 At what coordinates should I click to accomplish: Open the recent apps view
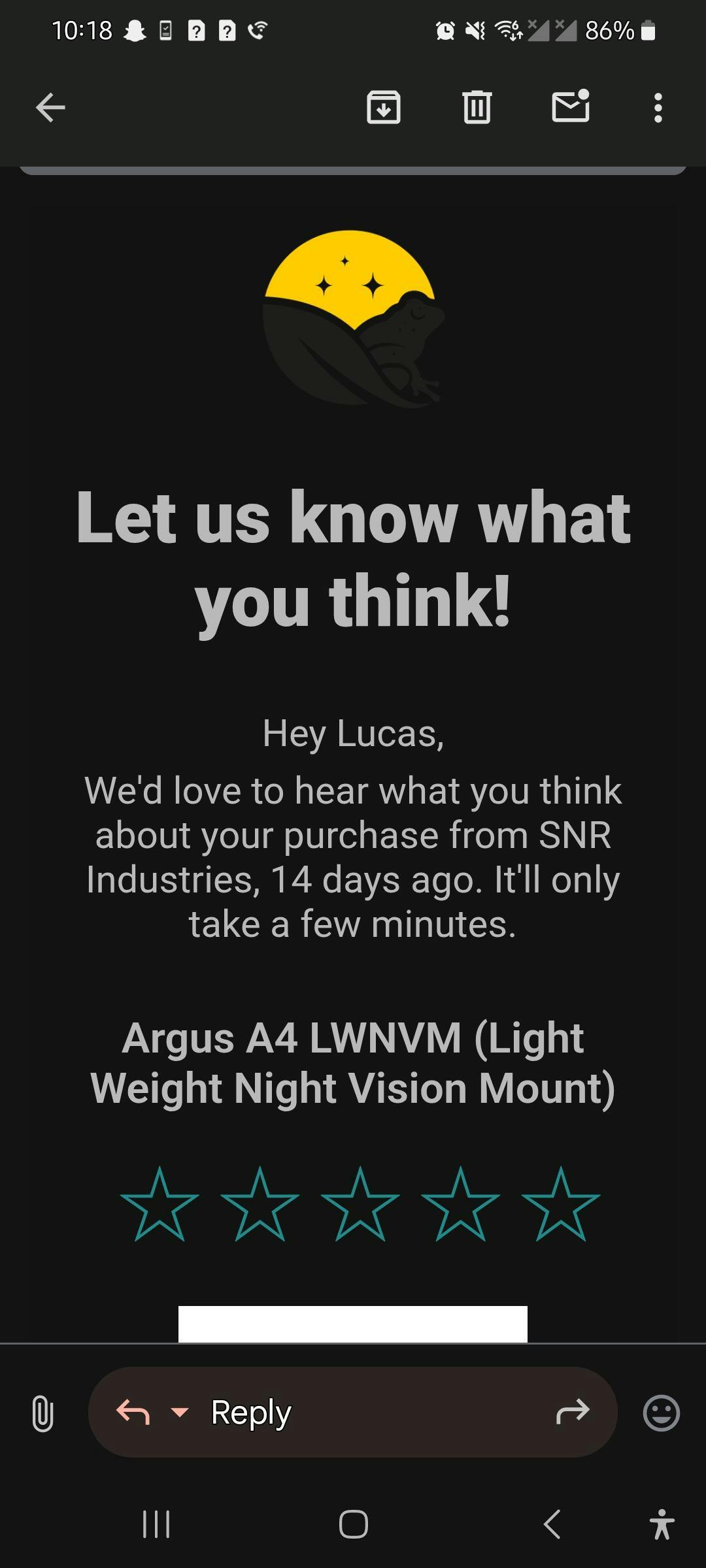point(156,1524)
